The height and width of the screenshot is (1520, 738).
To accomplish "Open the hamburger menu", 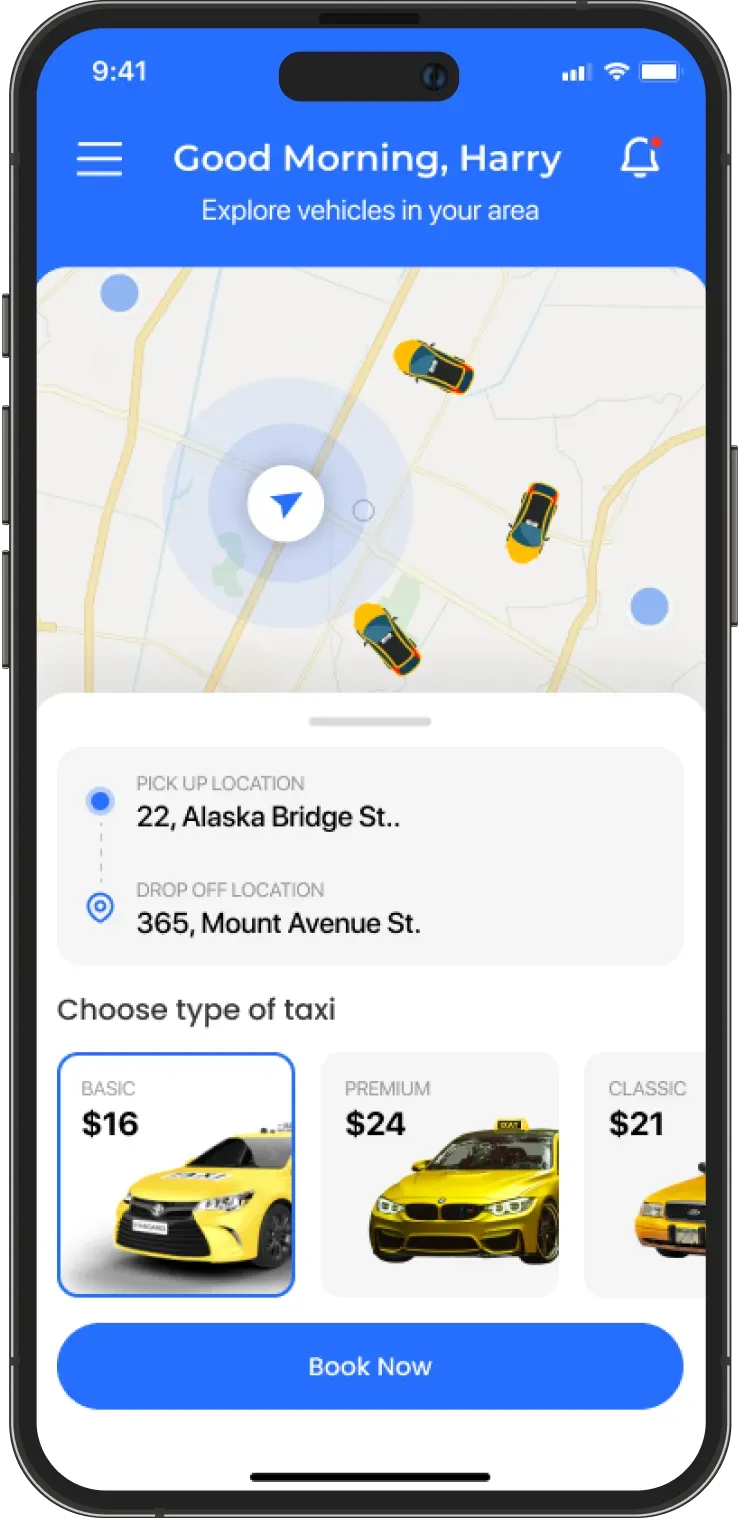I will pyautogui.click(x=99, y=159).
